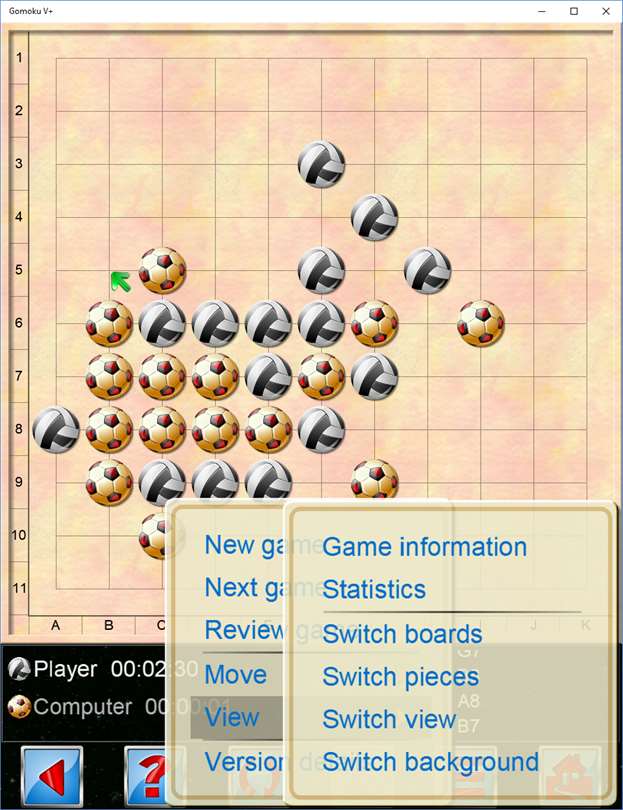Choose Switch boards

point(402,634)
